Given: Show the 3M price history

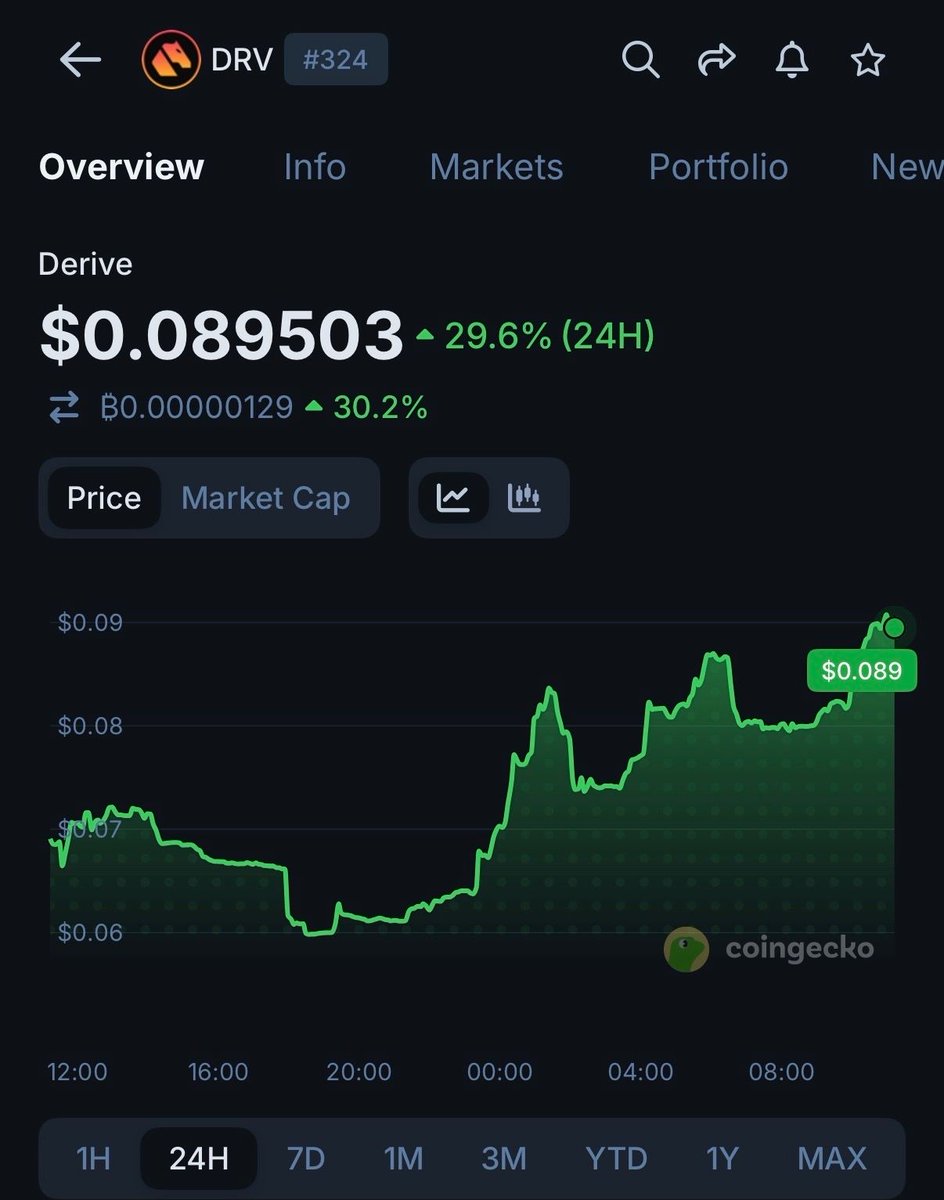Looking at the screenshot, I should pyautogui.click(x=504, y=1159).
